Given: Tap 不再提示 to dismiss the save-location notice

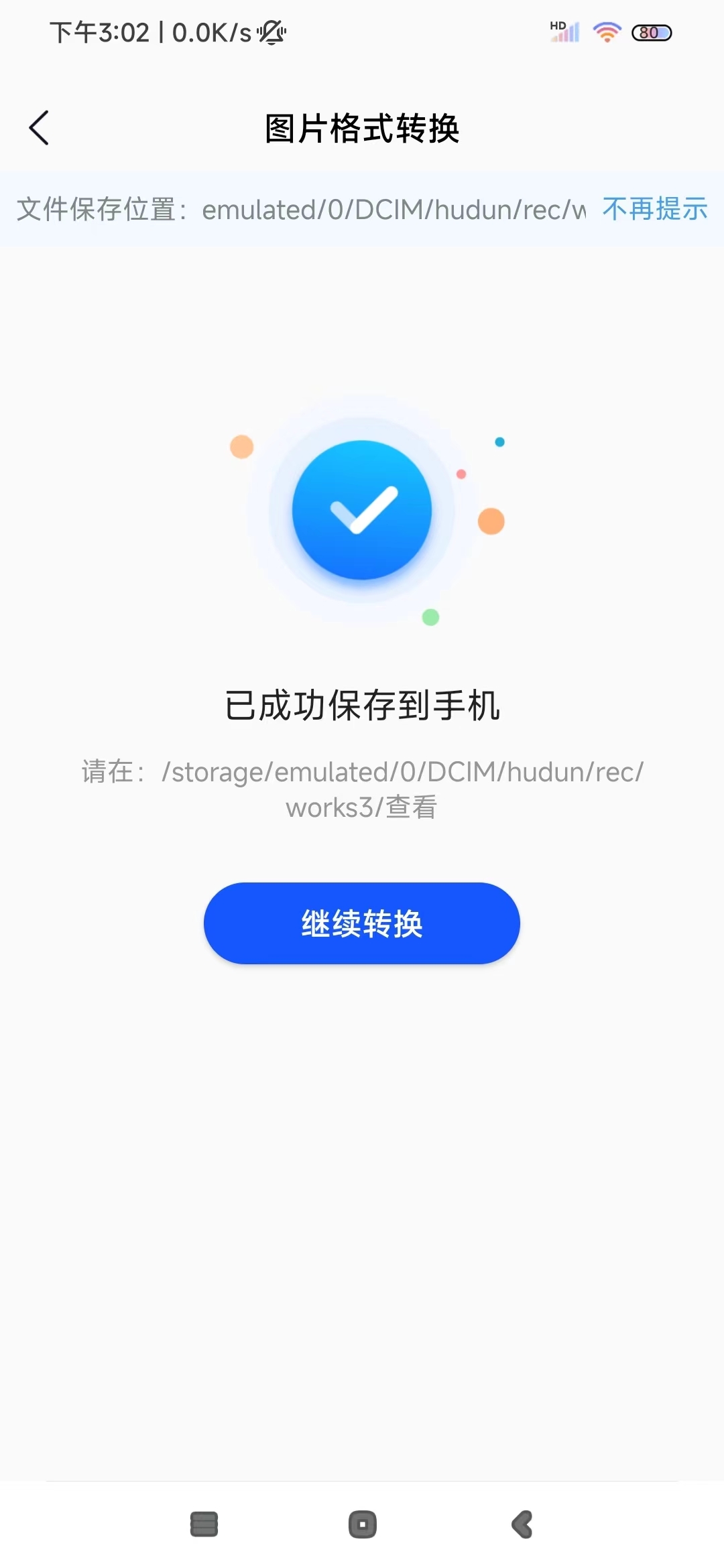Looking at the screenshot, I should click(654, 209).
